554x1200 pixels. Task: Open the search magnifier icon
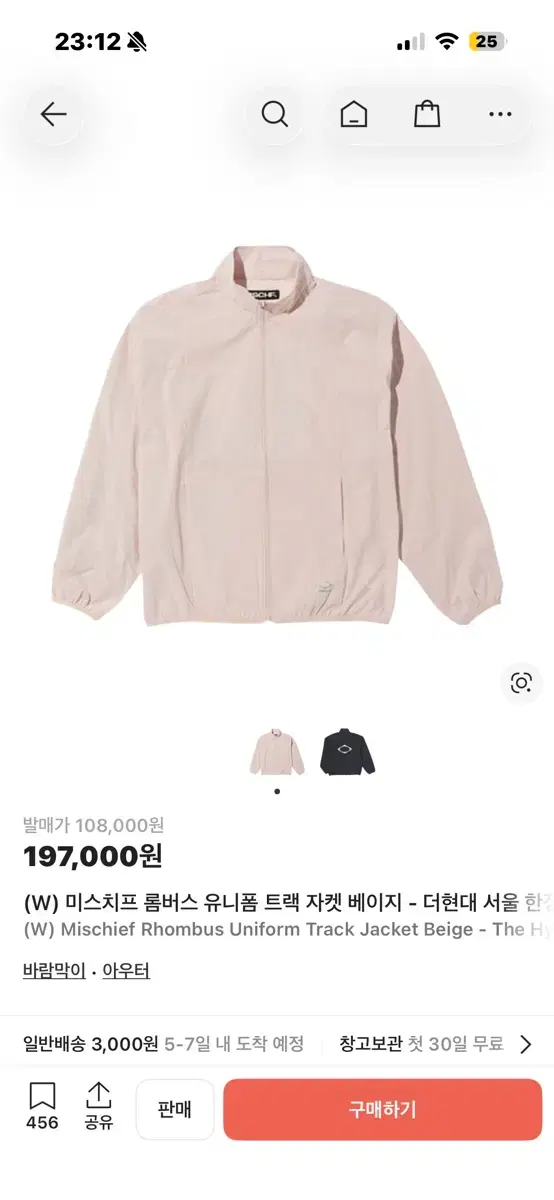pos(275,114)
